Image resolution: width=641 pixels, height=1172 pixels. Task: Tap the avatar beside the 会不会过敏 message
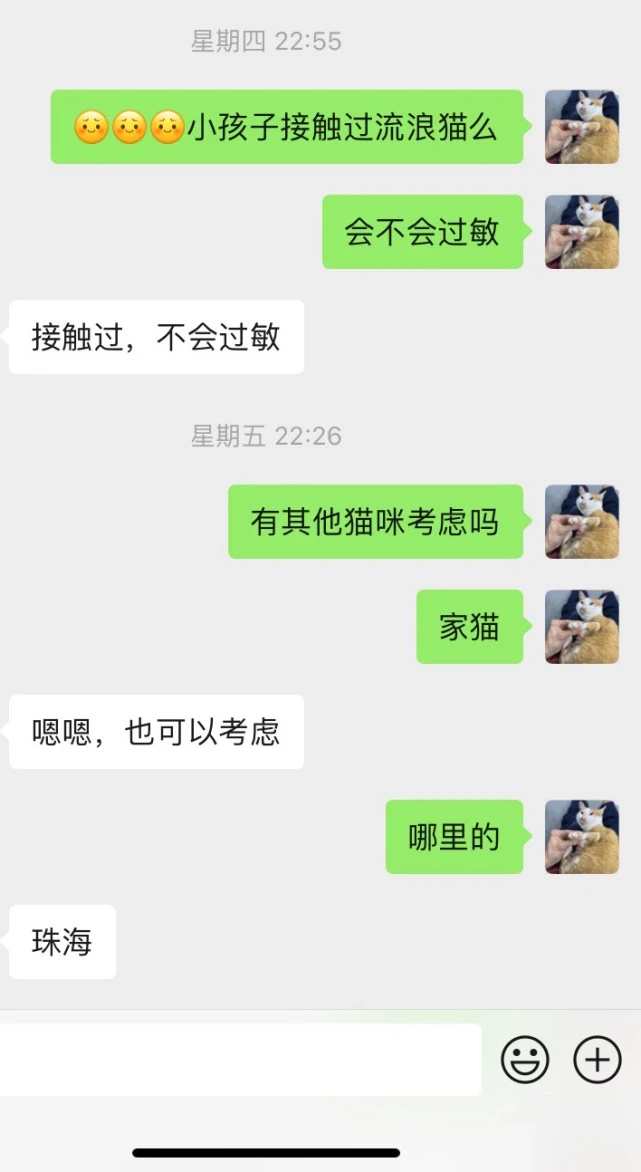pyautogui.click(x=581, y=232)
